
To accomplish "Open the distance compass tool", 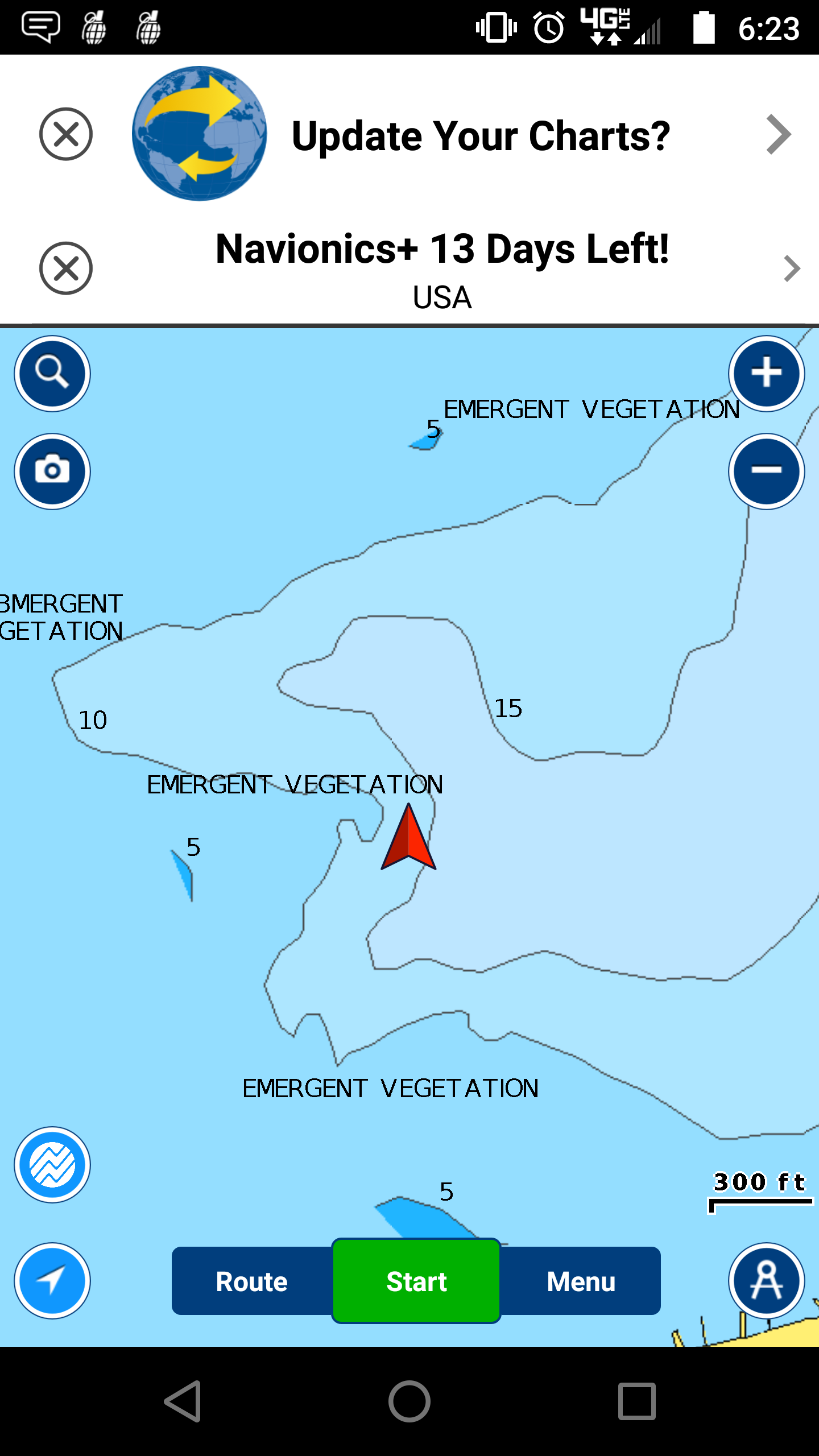I will (x=767, y=1281).
